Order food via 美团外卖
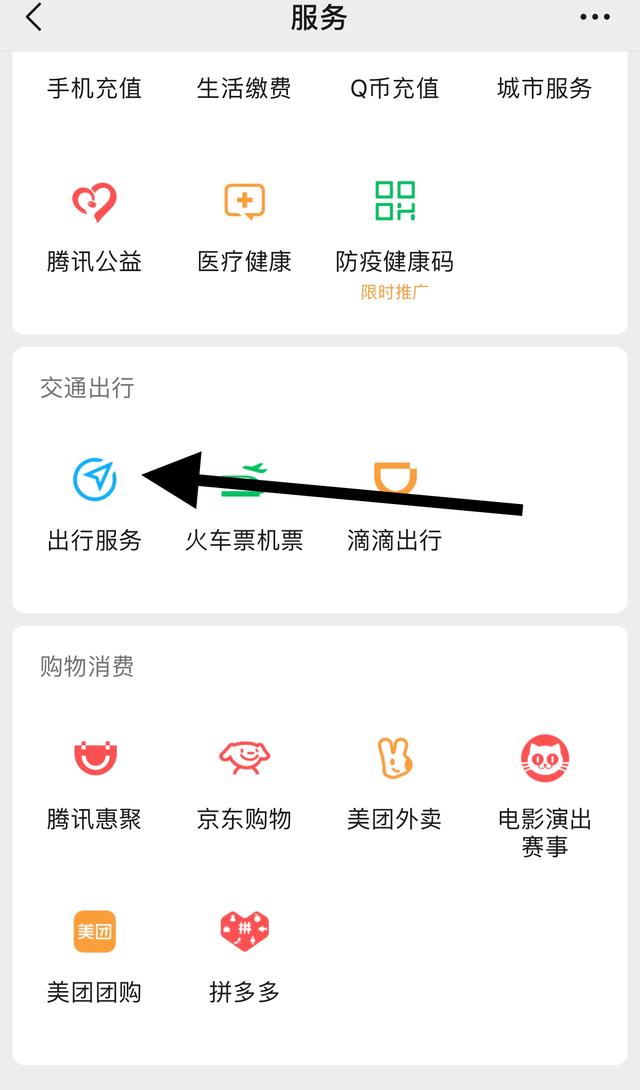The height and width of the screenshot is (1090, 640). tap(394, 783)
